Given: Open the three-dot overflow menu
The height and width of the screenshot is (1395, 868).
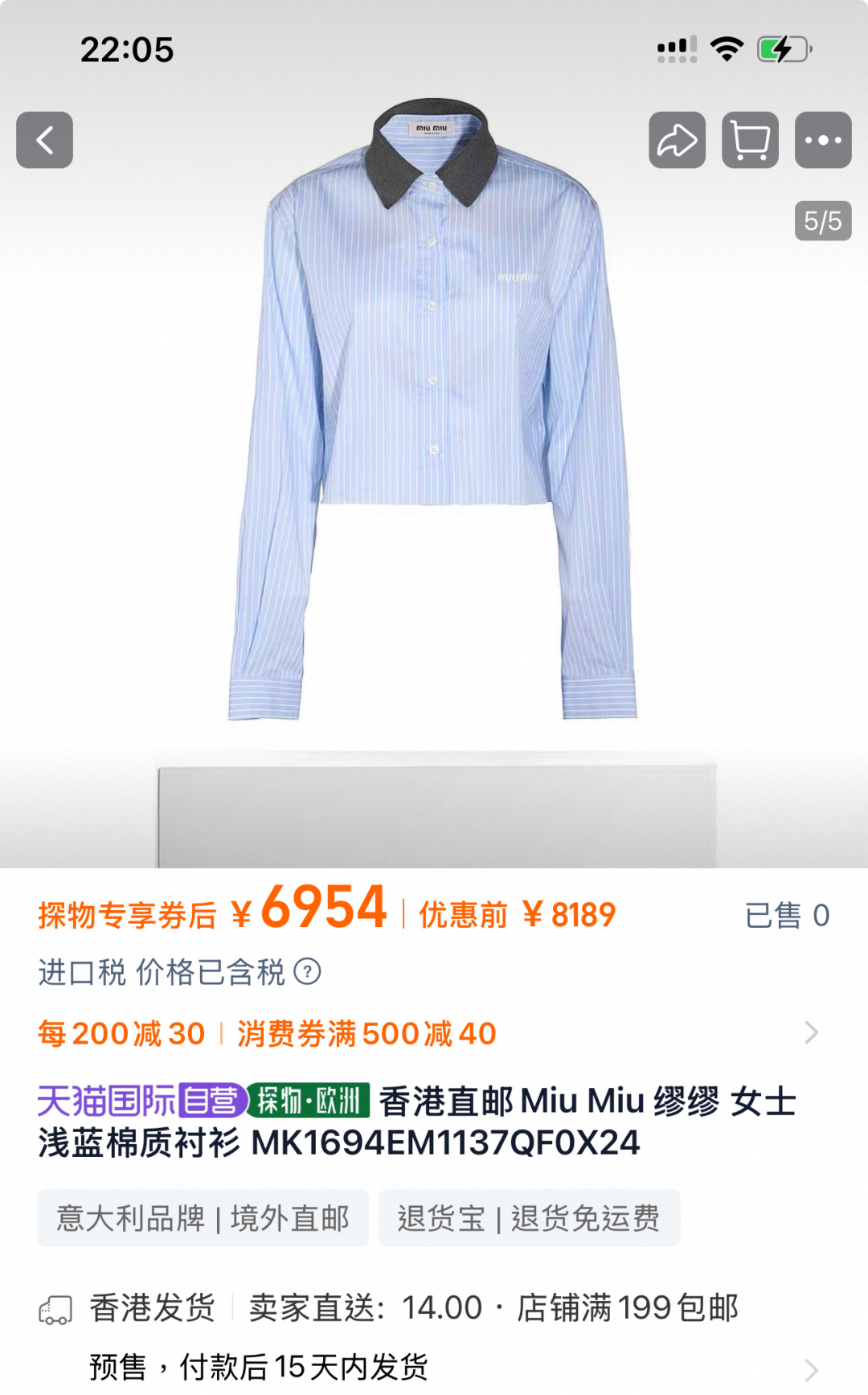Looking at the screenshot, I should (x=823, y=140).
